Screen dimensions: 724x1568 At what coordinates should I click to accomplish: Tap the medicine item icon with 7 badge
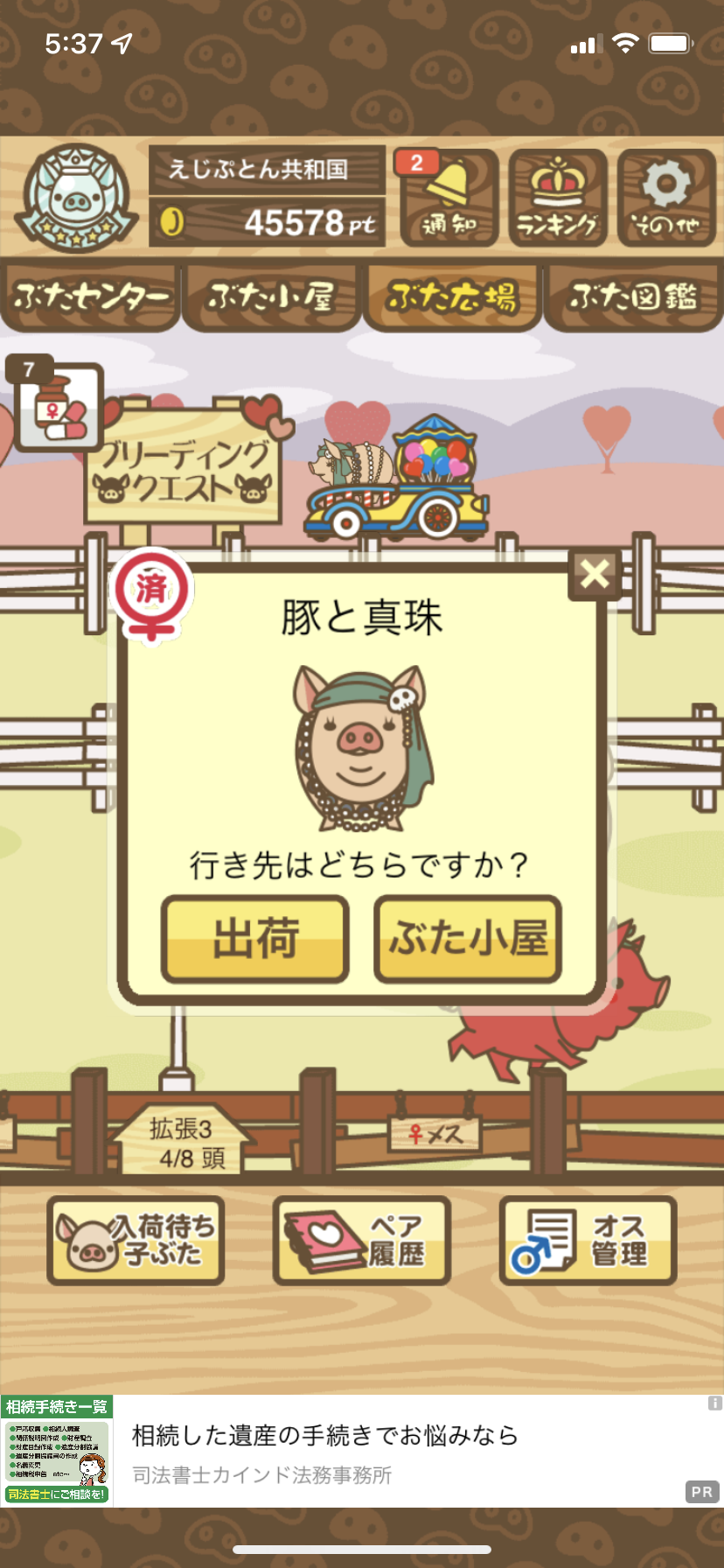[x=55, y=402]
